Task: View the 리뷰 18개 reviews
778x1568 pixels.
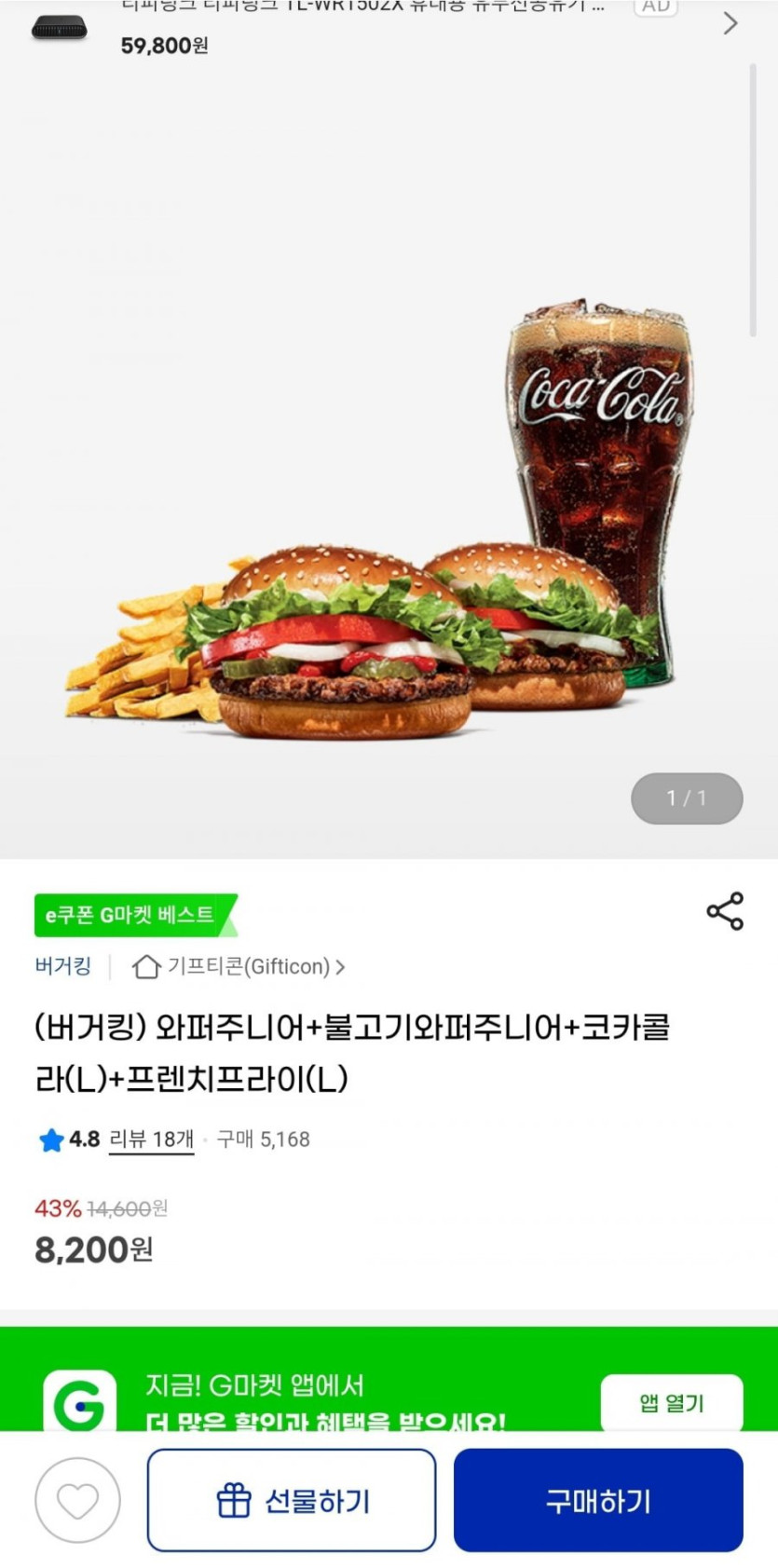Action: [151, 1139]
